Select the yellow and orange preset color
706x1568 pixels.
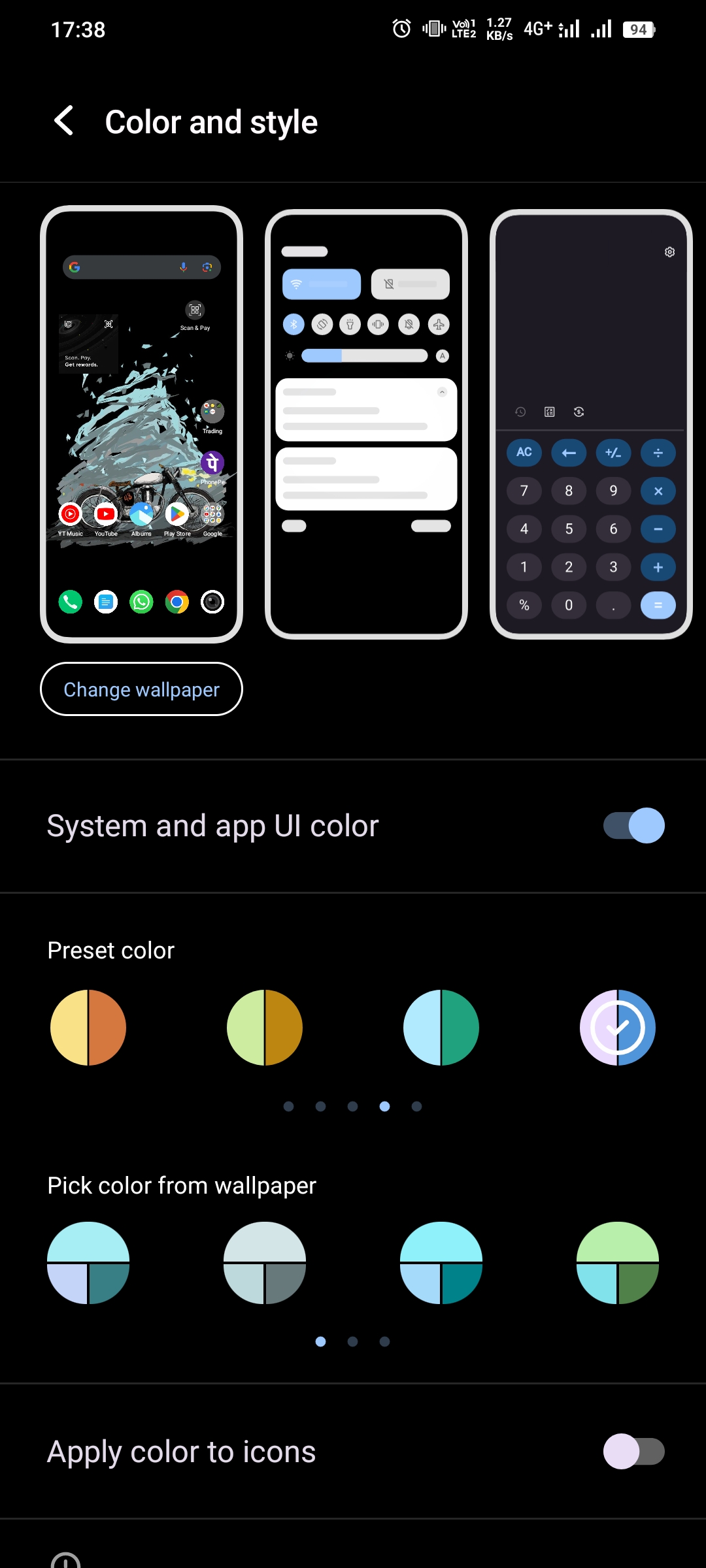[x=88, y=1028]
